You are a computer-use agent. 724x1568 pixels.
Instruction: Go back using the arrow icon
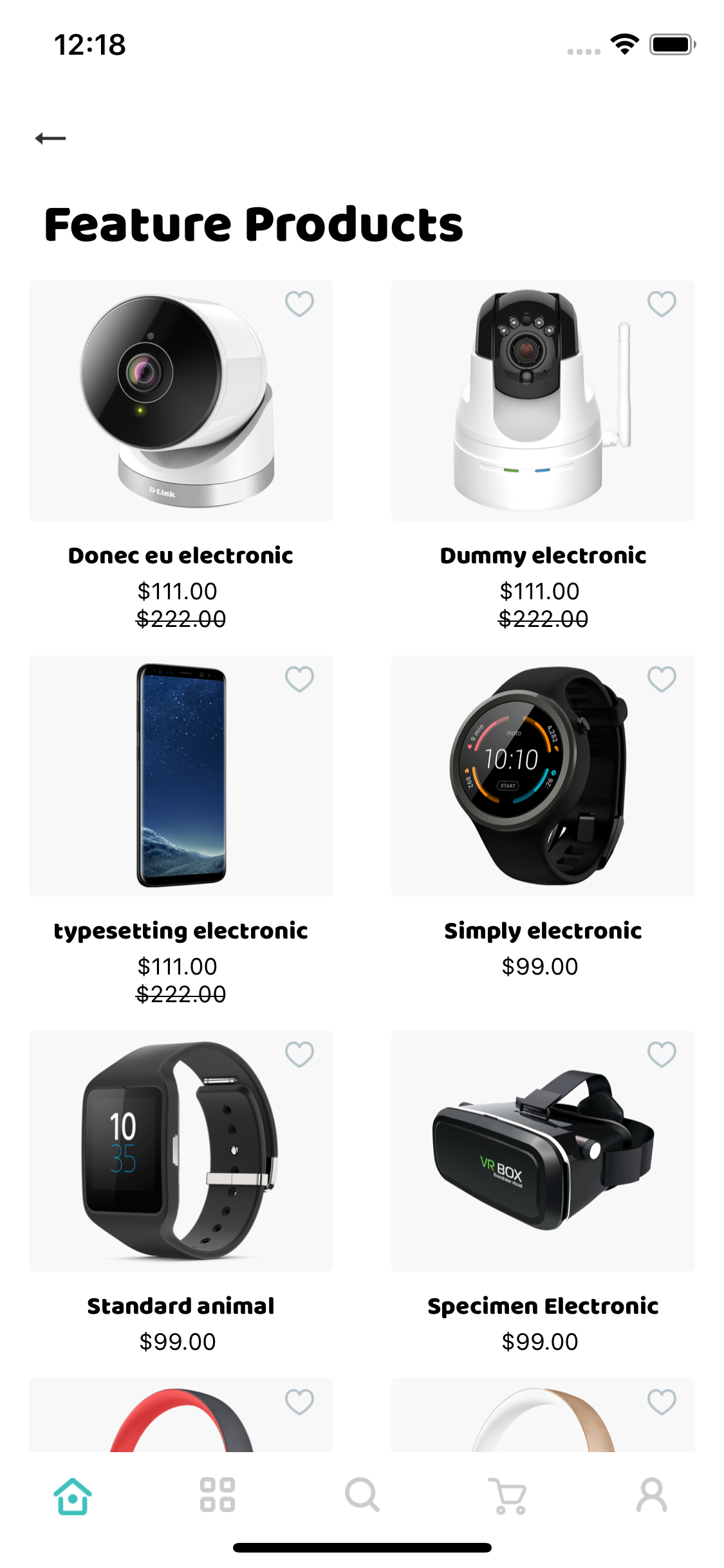click(x=50, y=138)
